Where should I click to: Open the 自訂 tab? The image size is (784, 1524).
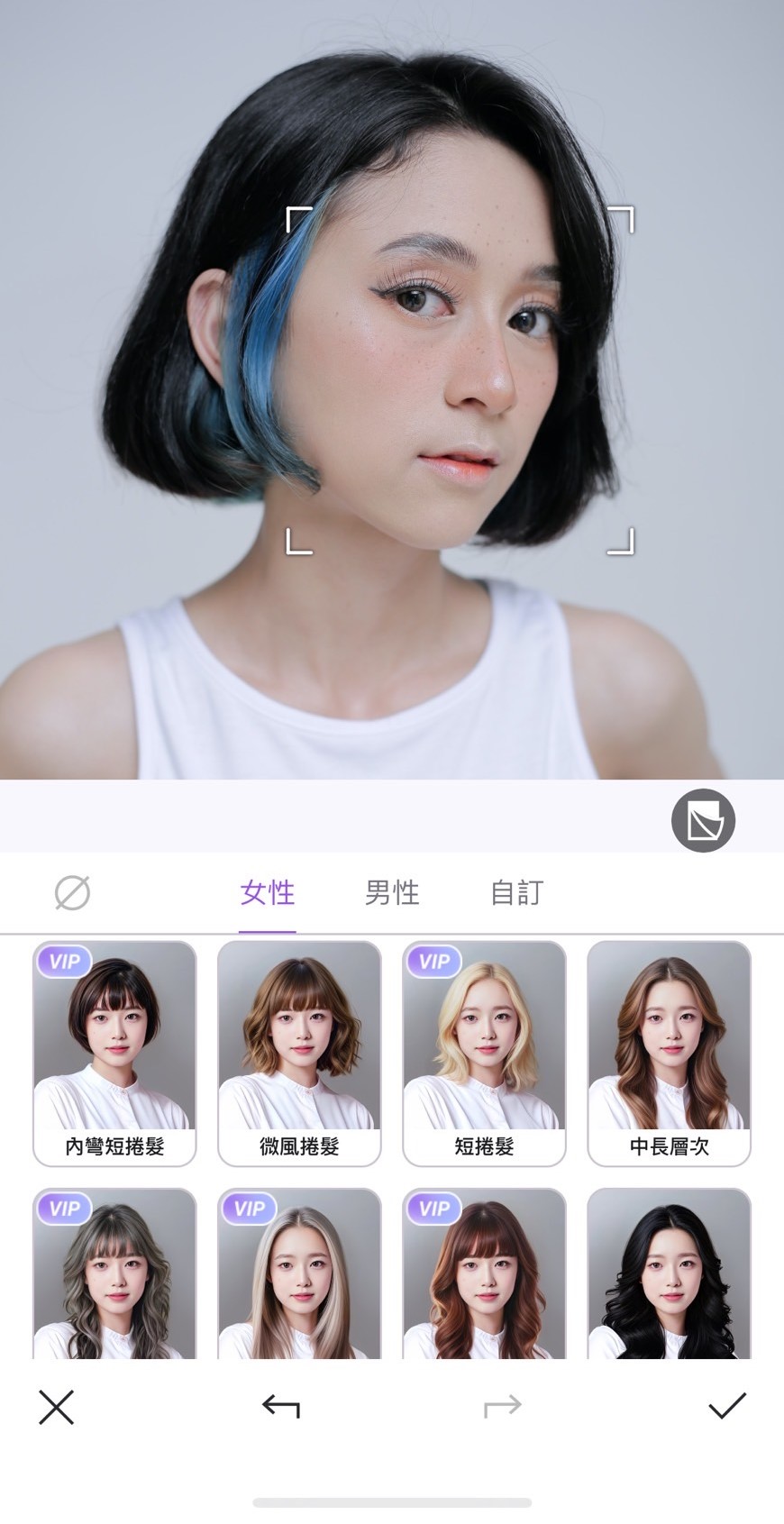click(516, 892)
